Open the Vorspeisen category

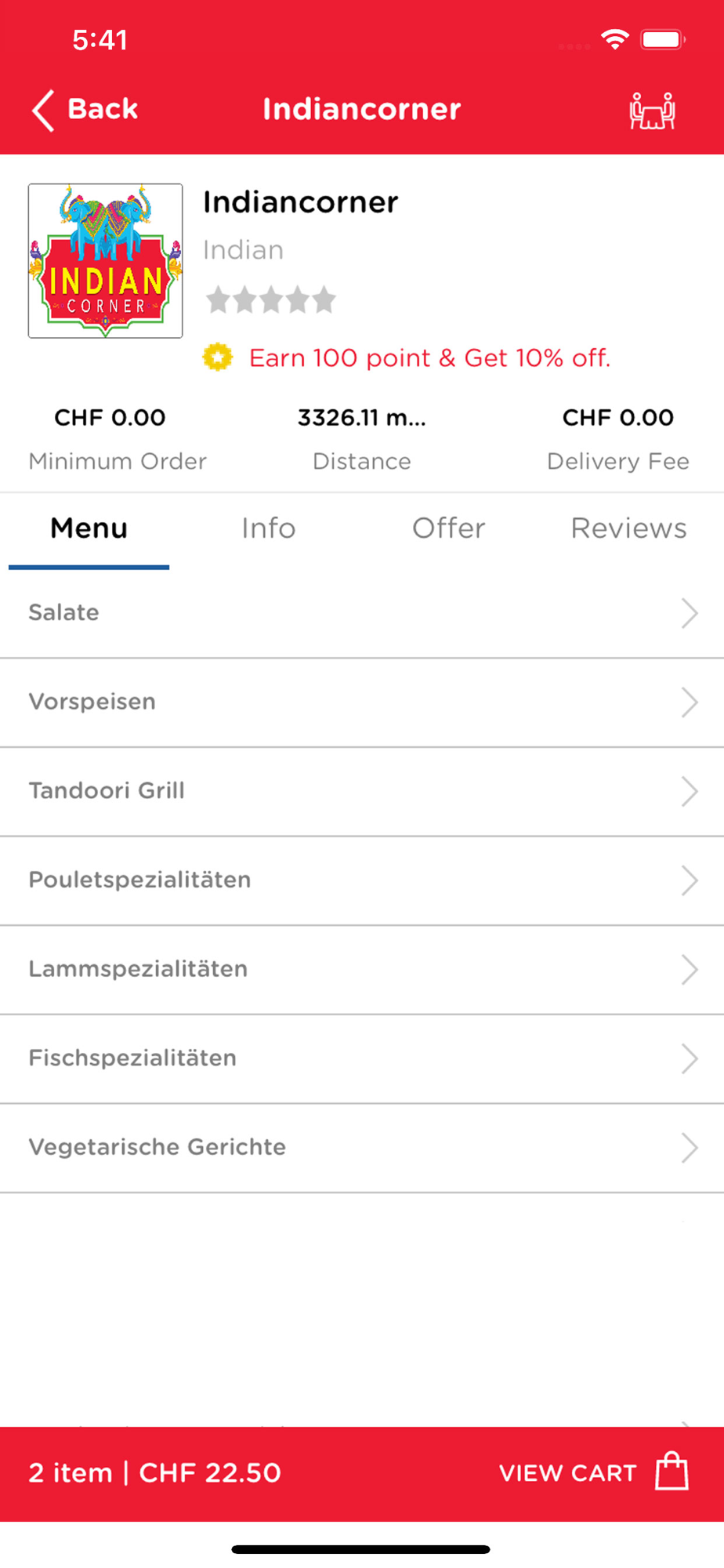pos(361,702)
